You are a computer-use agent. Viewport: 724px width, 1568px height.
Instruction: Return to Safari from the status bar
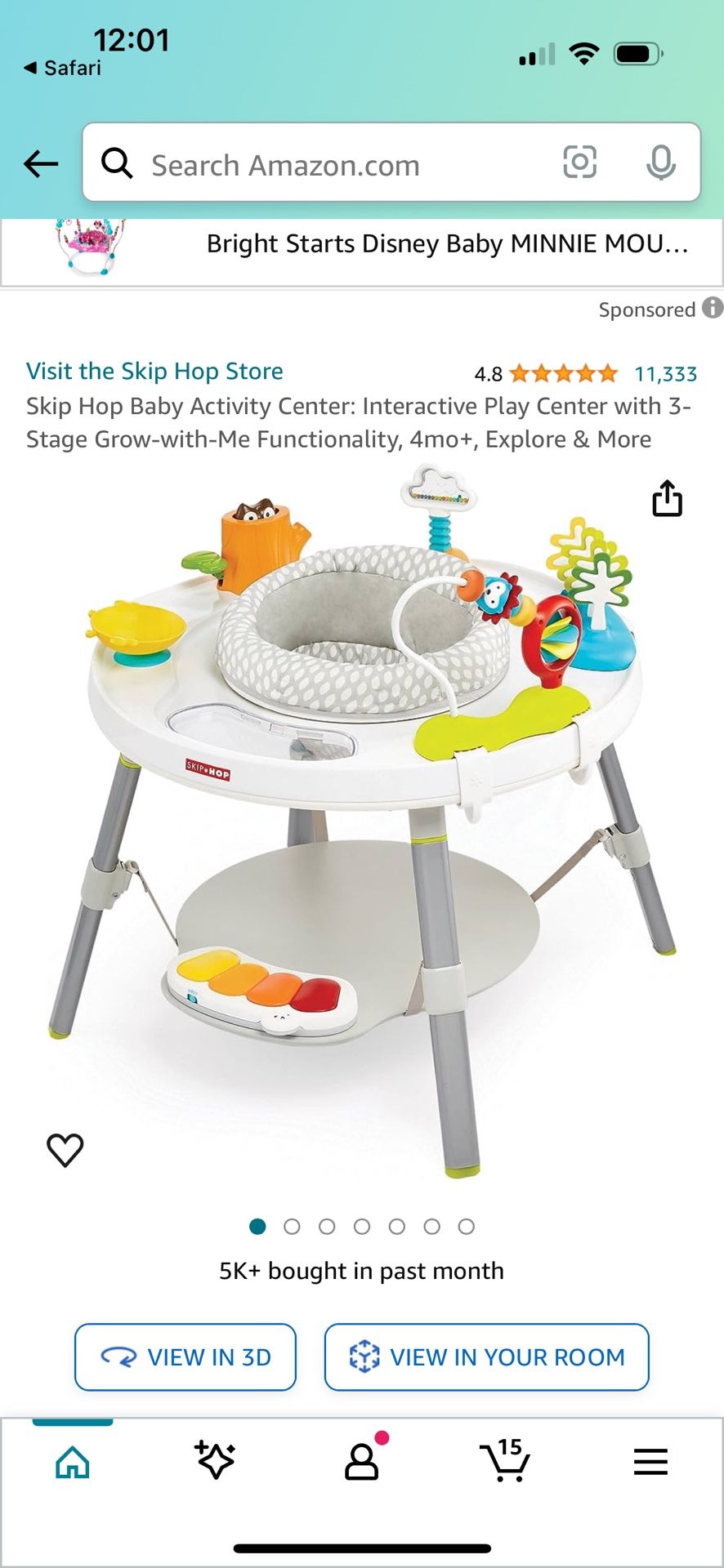point(62,68)
